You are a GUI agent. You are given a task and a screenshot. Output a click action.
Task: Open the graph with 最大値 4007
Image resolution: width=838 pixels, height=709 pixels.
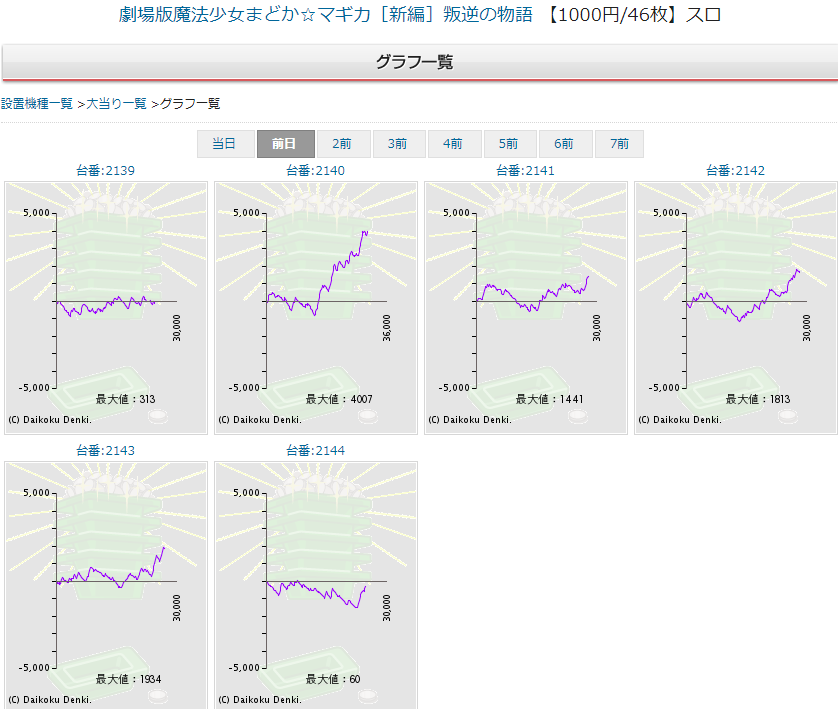[316, 308]
